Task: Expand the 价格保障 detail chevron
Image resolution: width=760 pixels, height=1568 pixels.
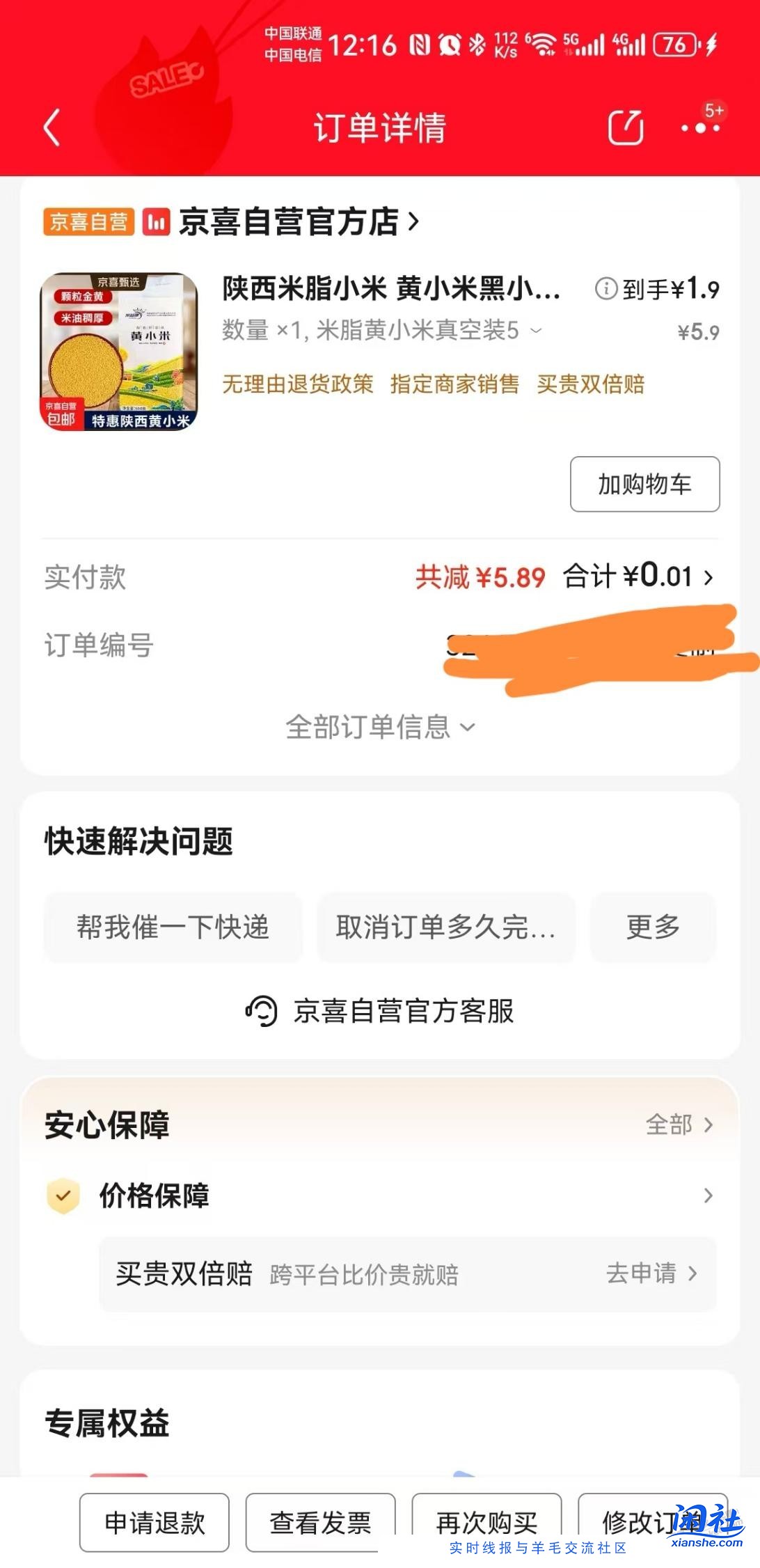Action: coord(708,1195)
